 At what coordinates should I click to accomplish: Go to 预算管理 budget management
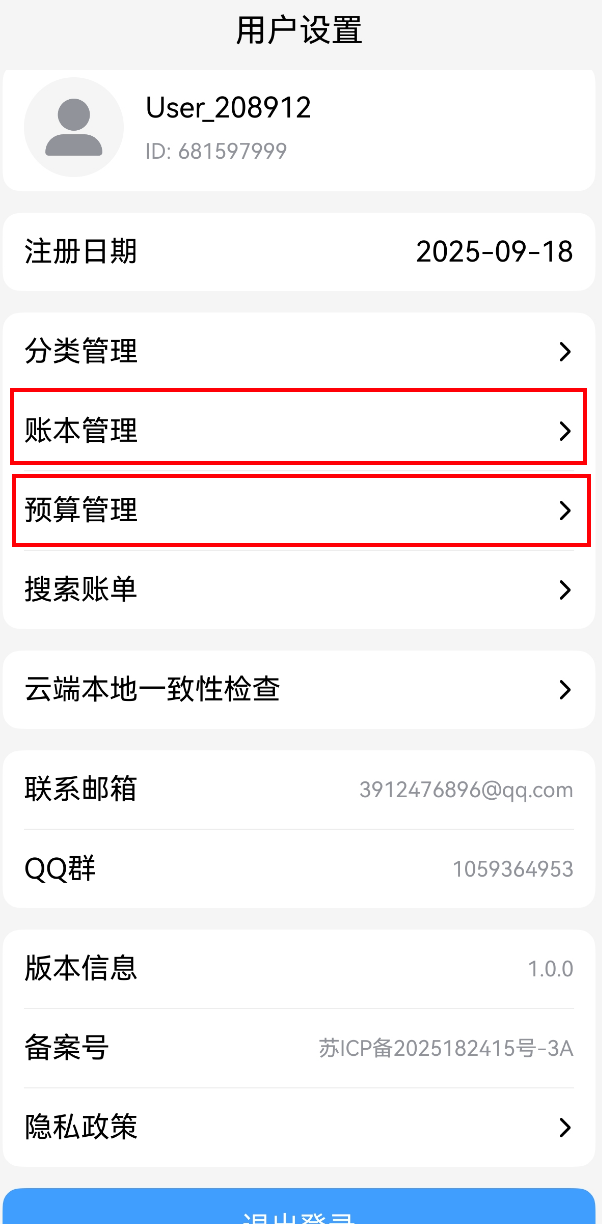click(x=299, y=510)
